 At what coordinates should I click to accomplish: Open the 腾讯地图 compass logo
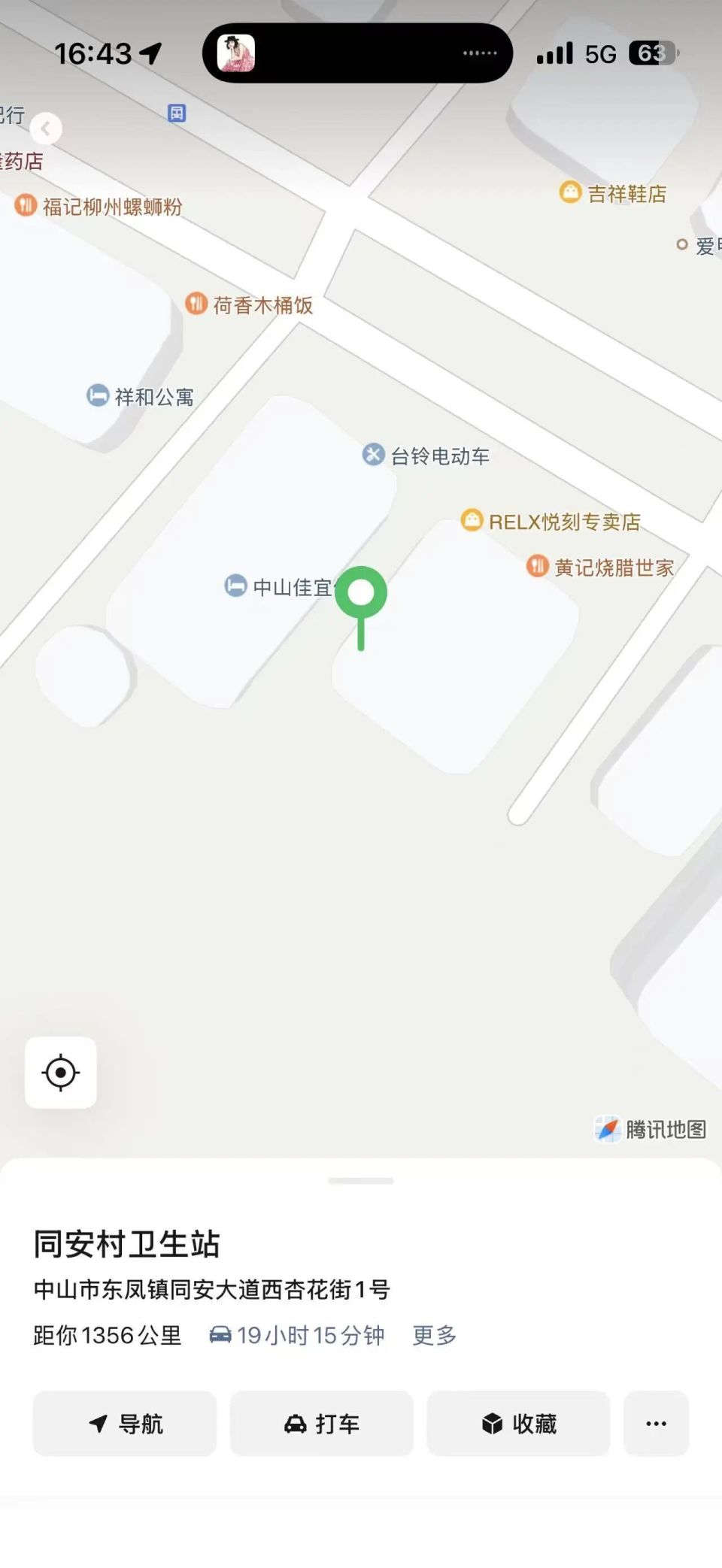click(608, 1127)
